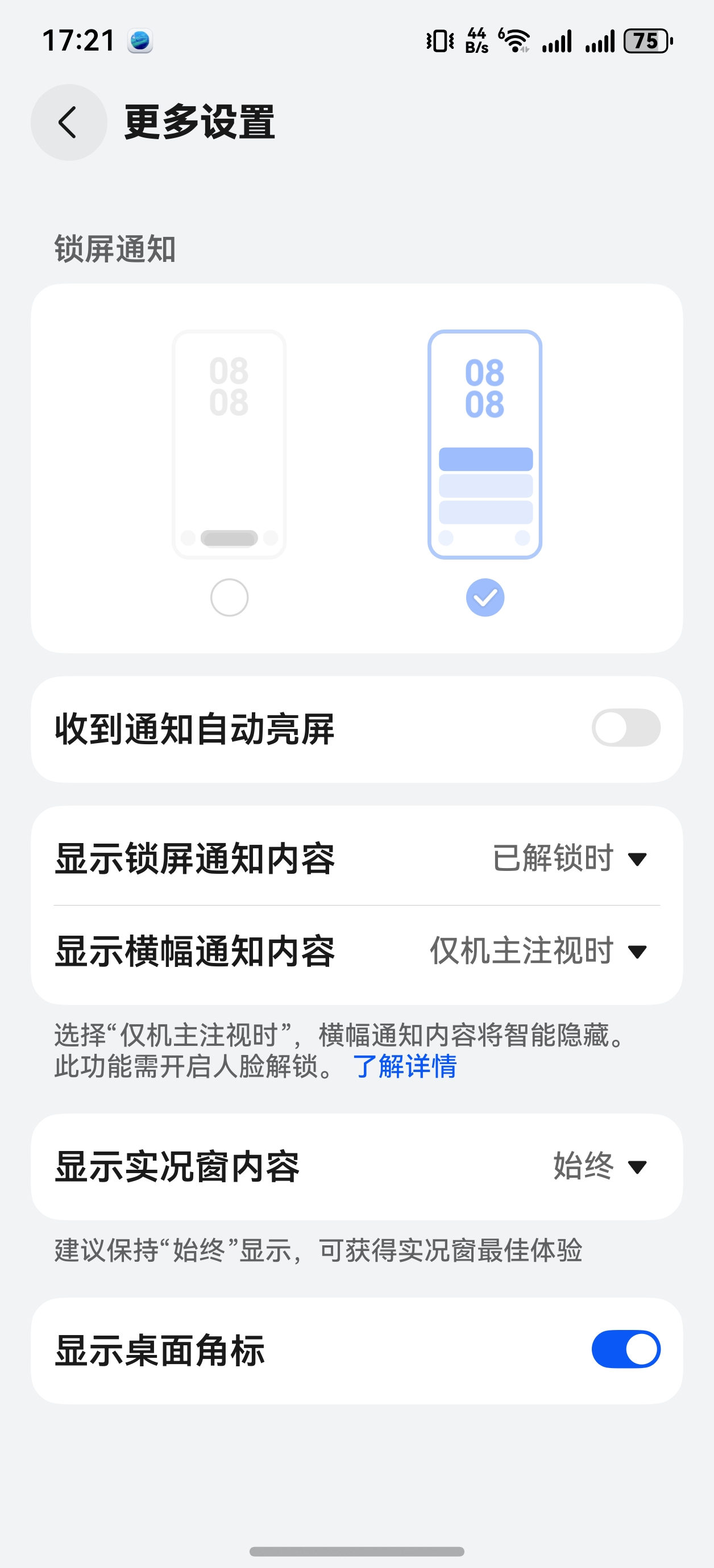The width and height of the screenshot is (714, 1568).
Task: Tap the battery indicator showing 75
Action: click(645, 41)
